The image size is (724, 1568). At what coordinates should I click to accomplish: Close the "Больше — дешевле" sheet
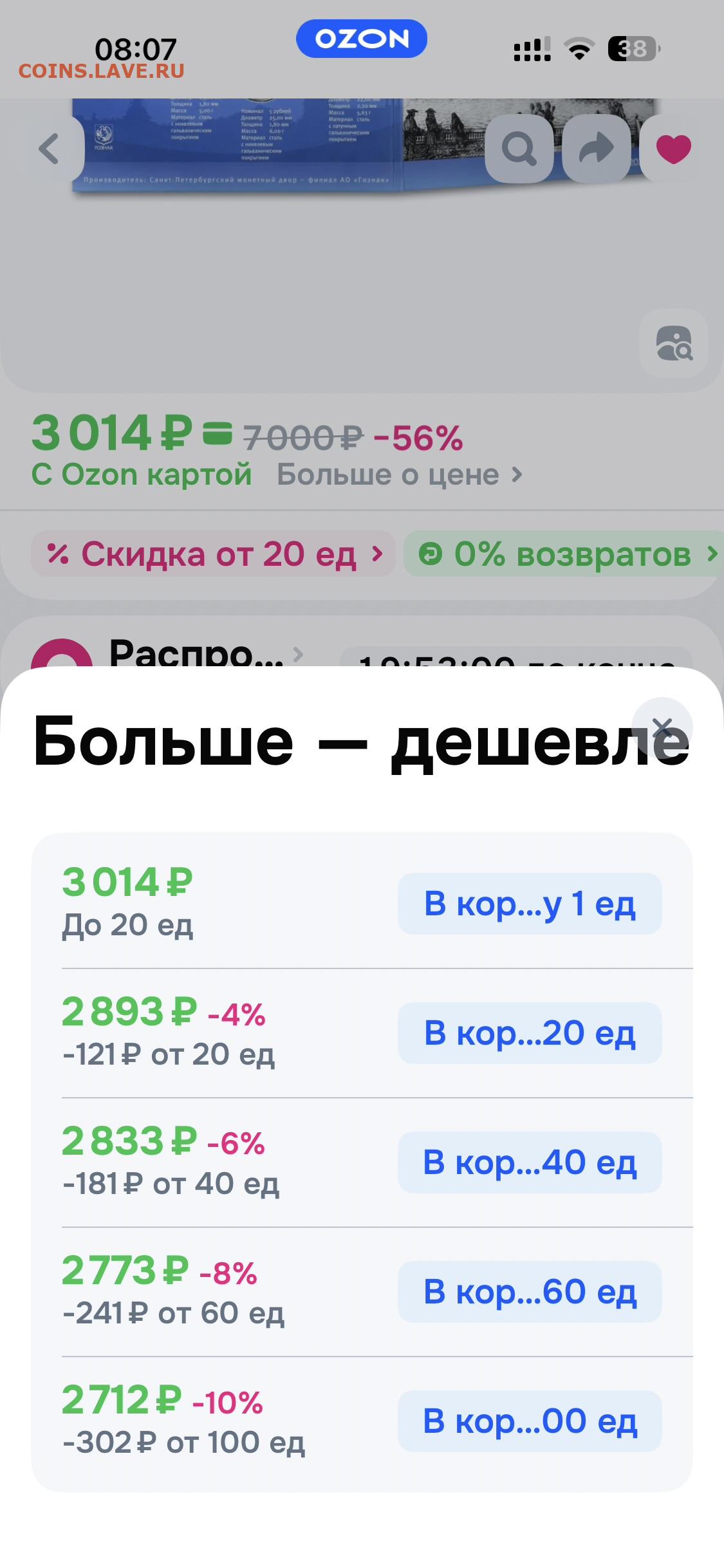[x=662, y=728]
